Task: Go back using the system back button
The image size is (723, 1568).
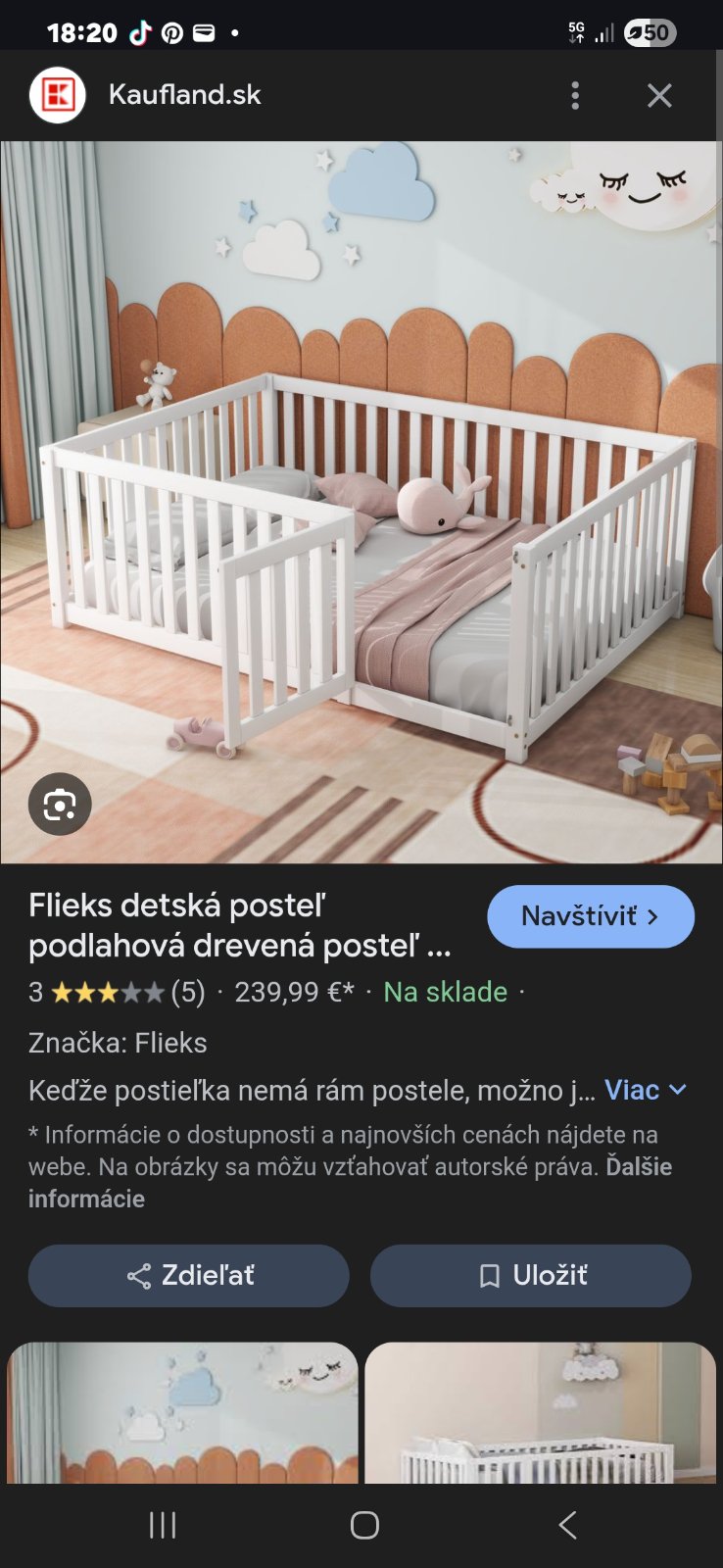Action: (x=567, y=1525)
